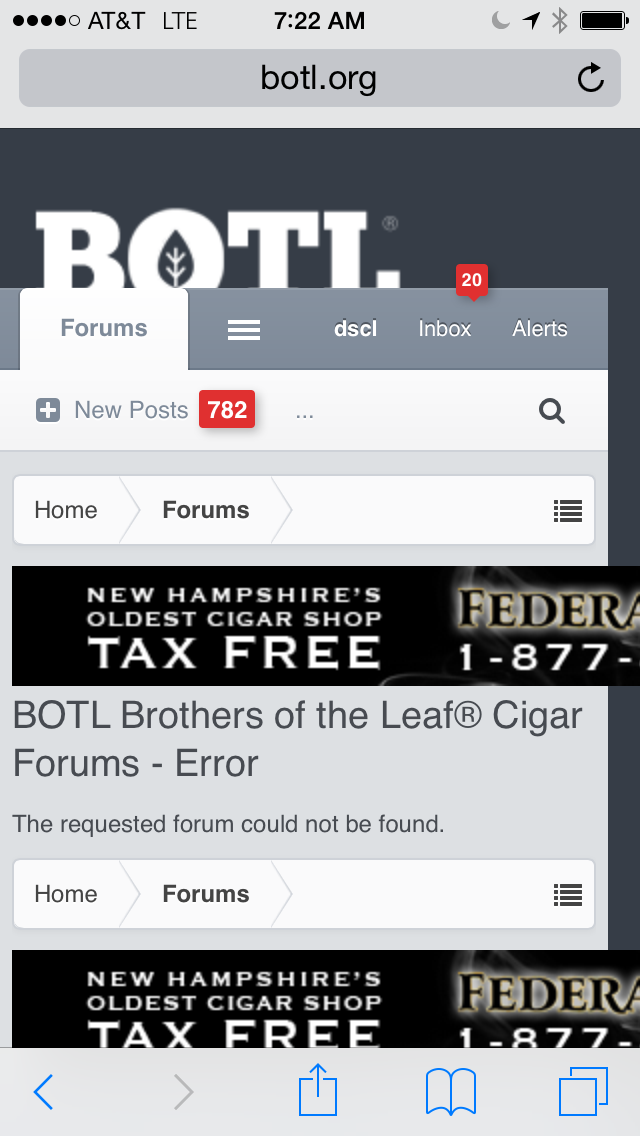The height and width of the screenshot is (1136, 640).
Task: Reload the page
Action: tap(591, 78)
